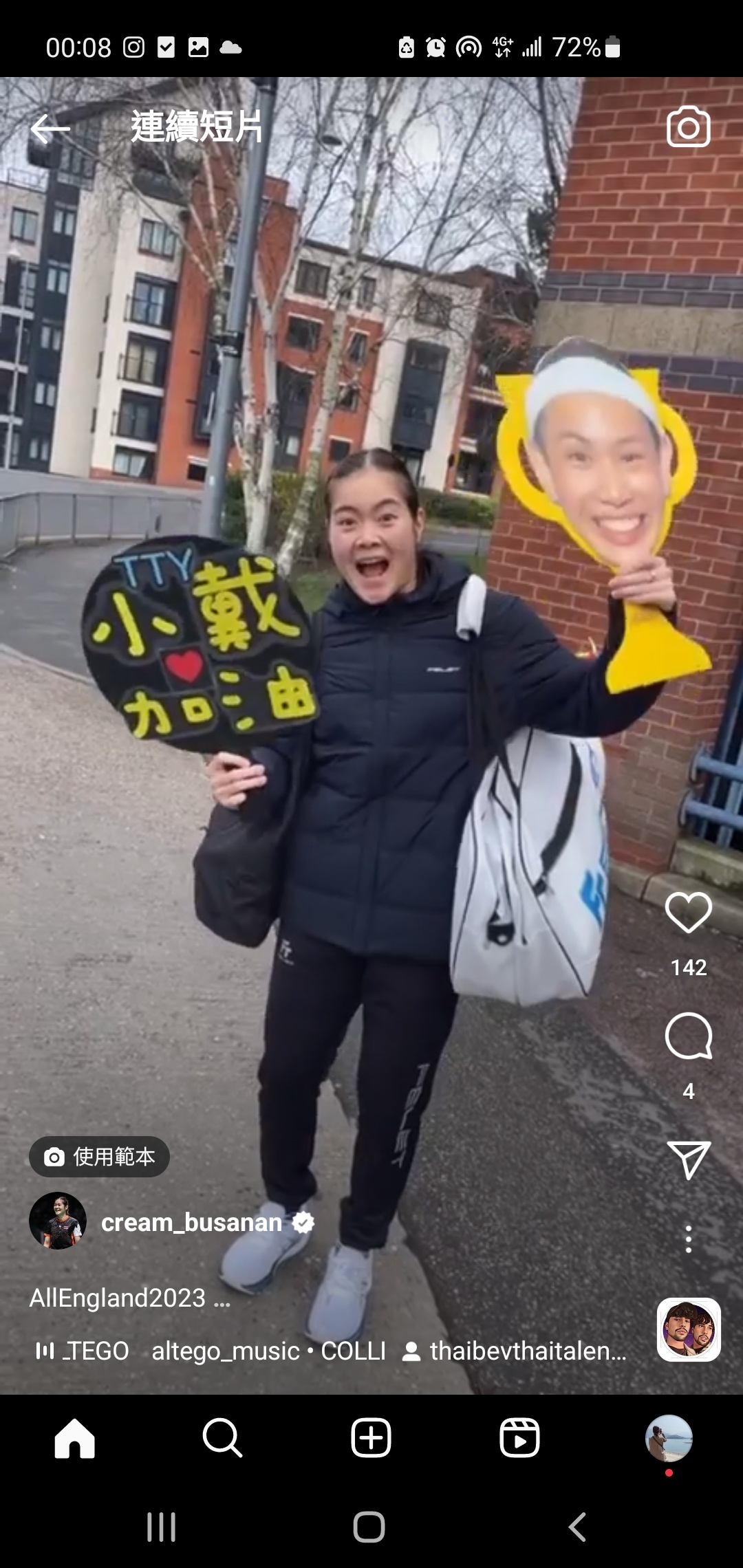Switch to the Search tab

click(x=222, y=1438)
